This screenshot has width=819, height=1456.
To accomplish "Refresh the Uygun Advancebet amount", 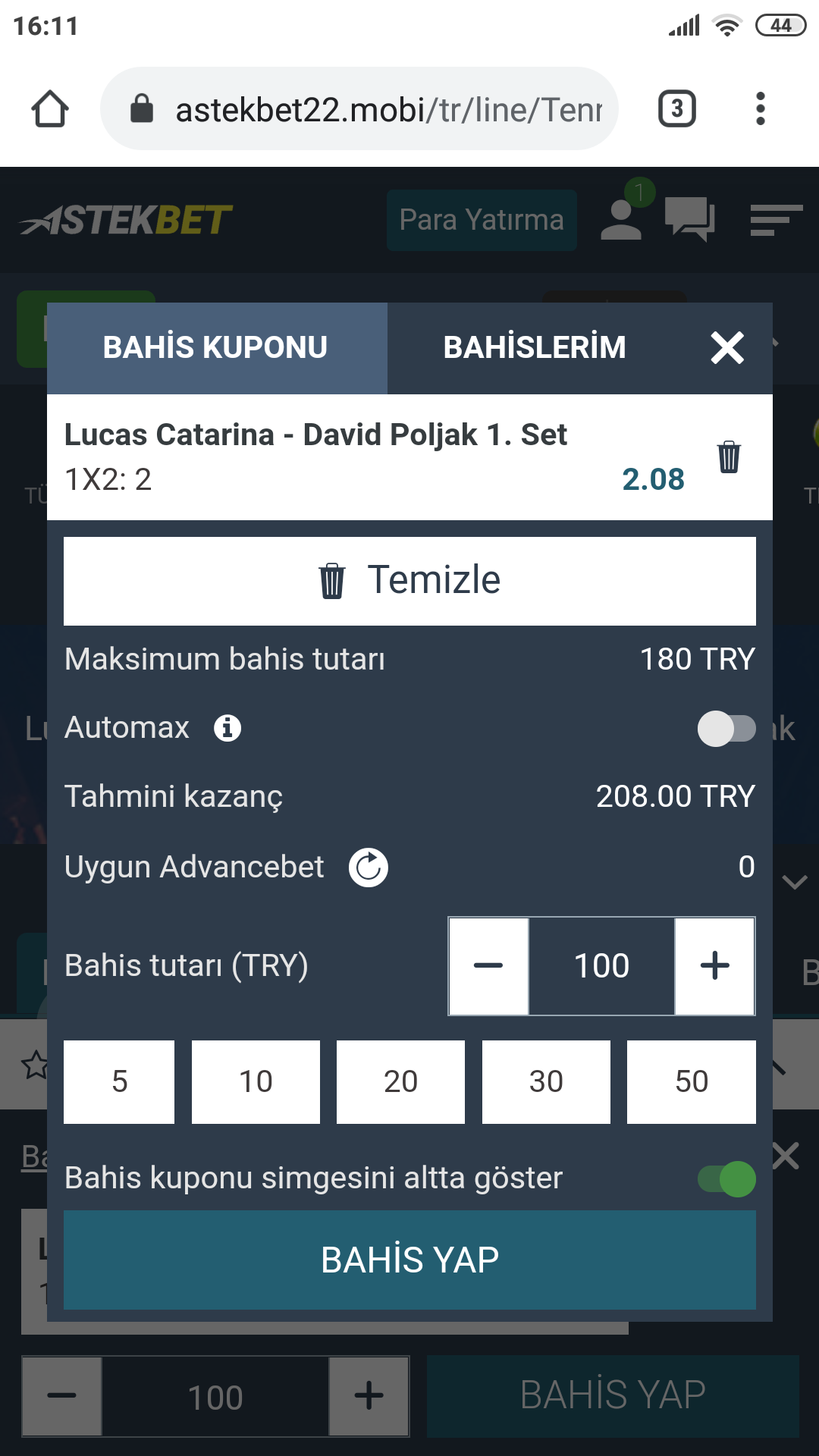I will [369, 868].
